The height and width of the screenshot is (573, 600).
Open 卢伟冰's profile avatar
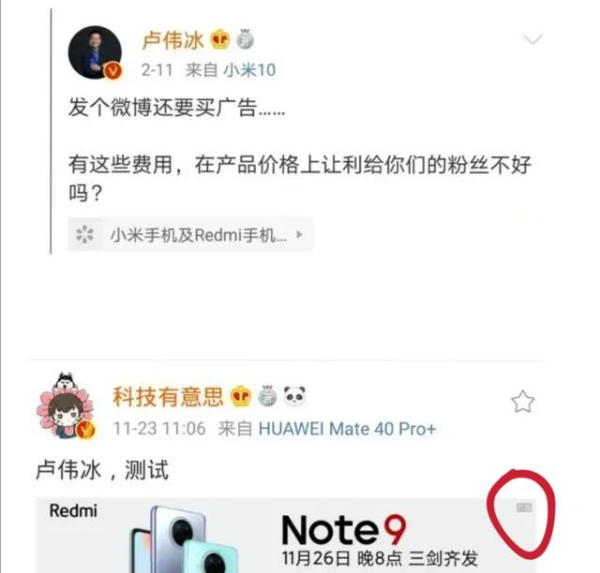(x=94, y=52)
